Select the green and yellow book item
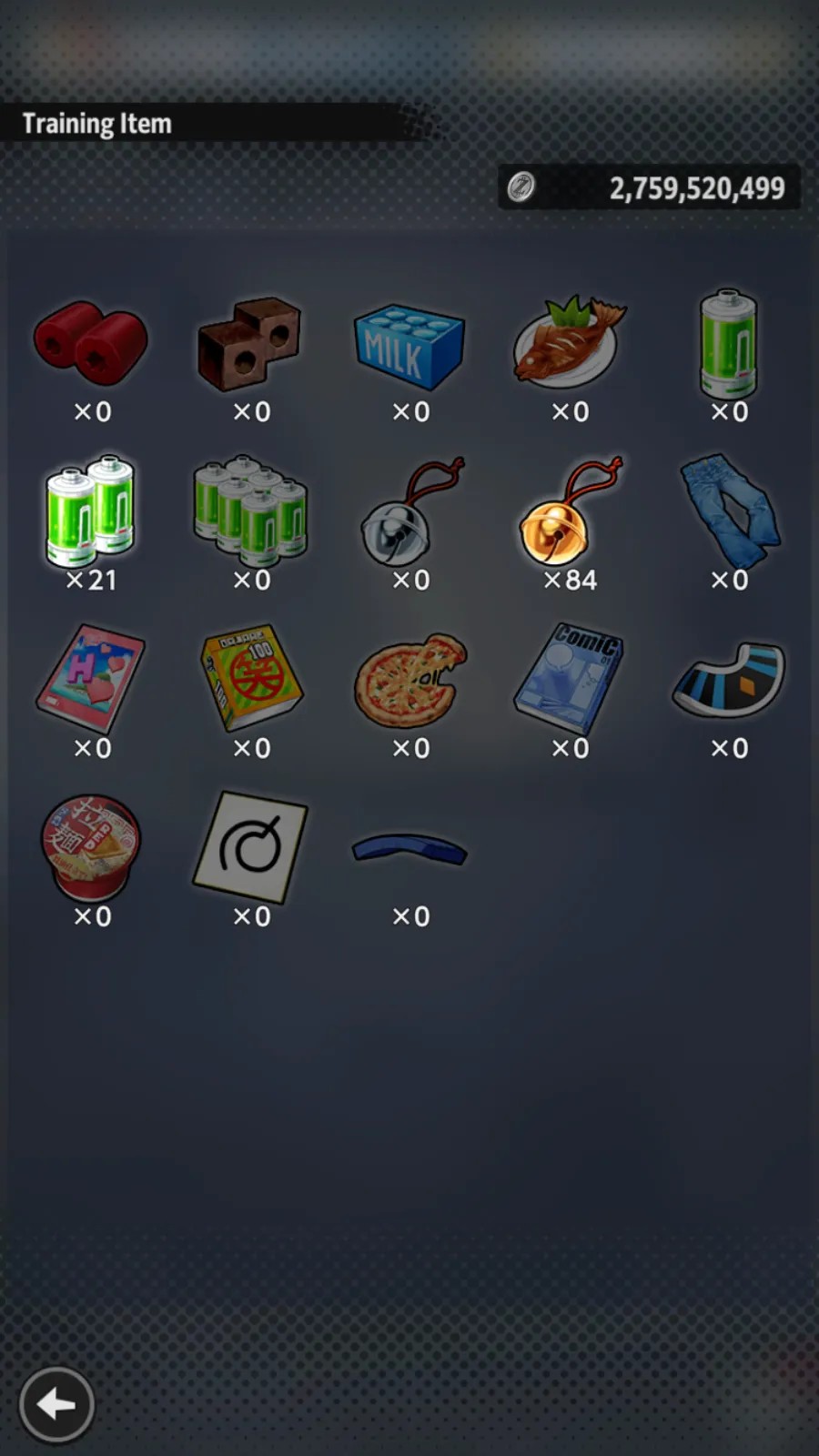The height and width of the screenshot is (1456, 819). (x=251, y=676)
